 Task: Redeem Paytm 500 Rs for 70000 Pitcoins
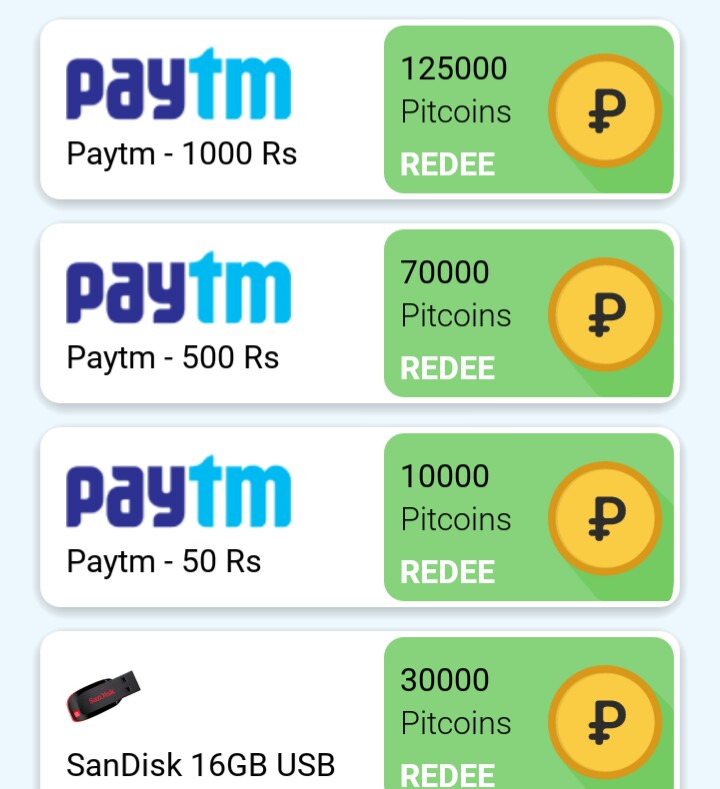[x=448, y=369]
